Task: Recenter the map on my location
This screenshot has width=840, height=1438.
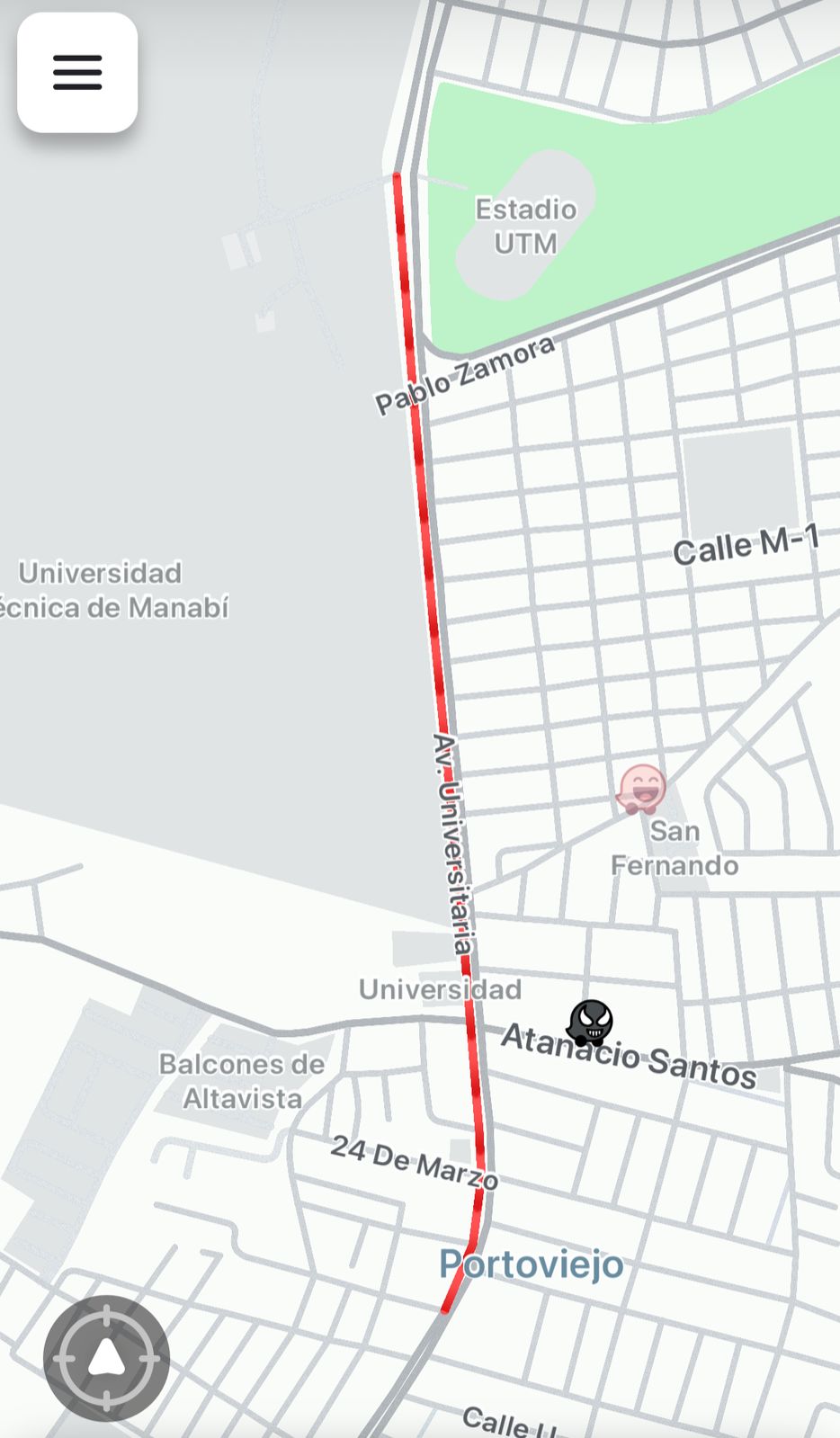Action: click(106, 1358)
